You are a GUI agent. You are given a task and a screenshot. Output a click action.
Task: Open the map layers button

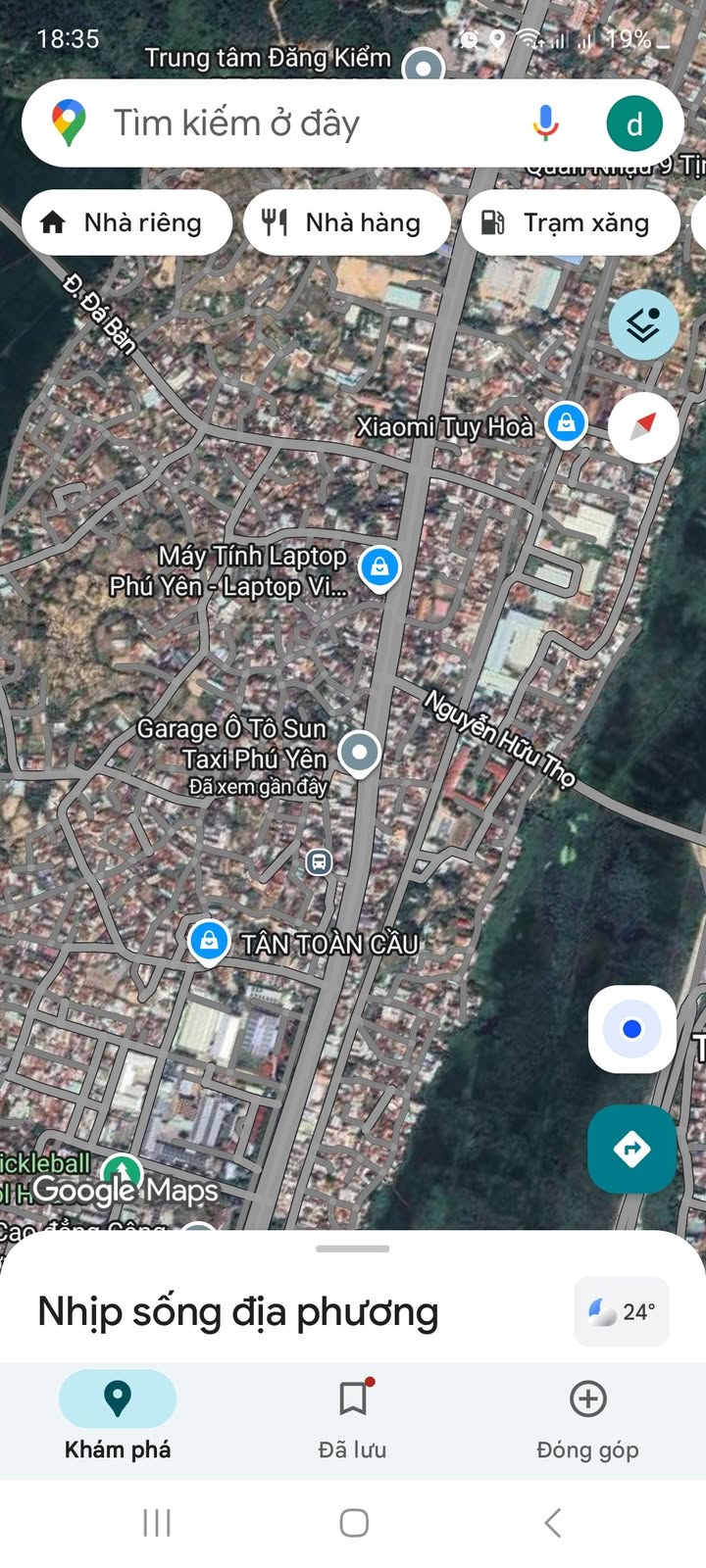click(643, 324)
